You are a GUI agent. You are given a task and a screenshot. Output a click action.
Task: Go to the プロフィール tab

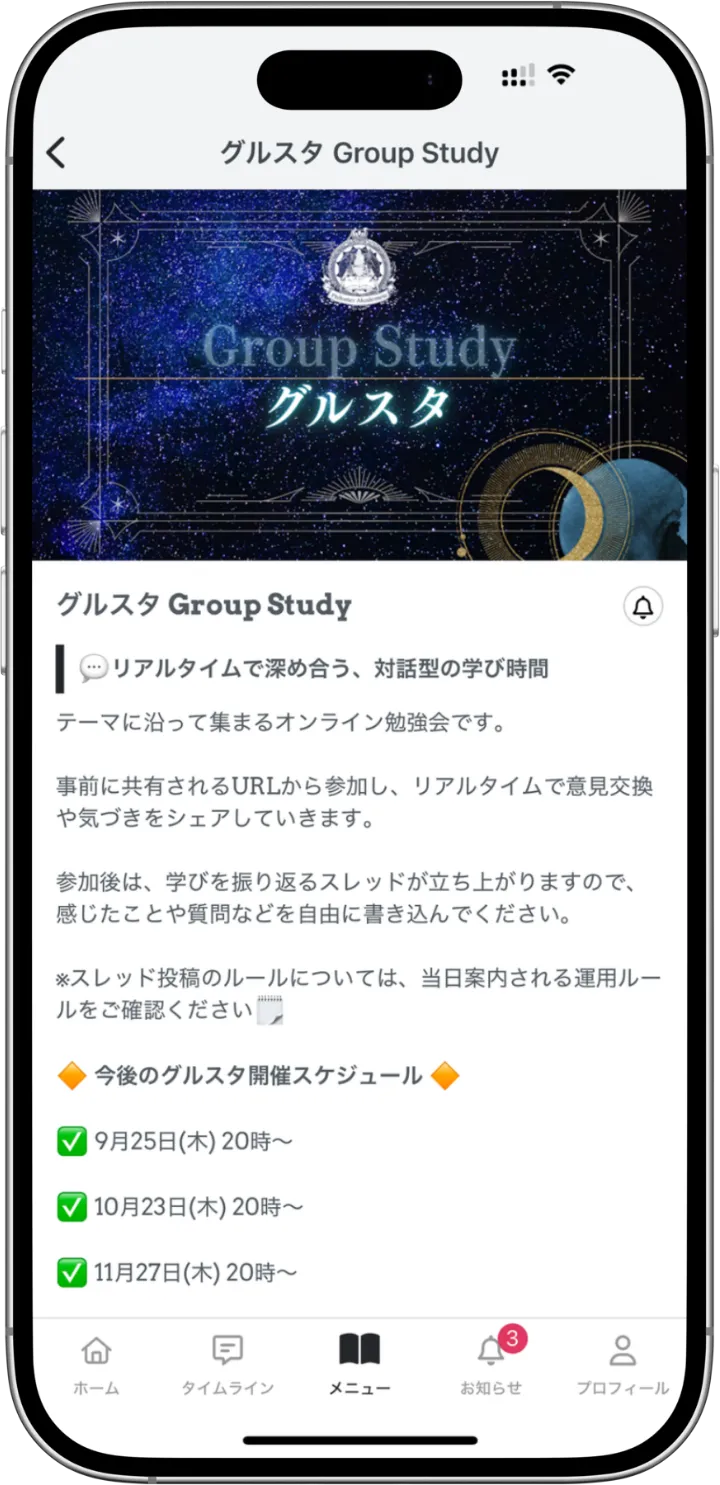[622, 1364]
